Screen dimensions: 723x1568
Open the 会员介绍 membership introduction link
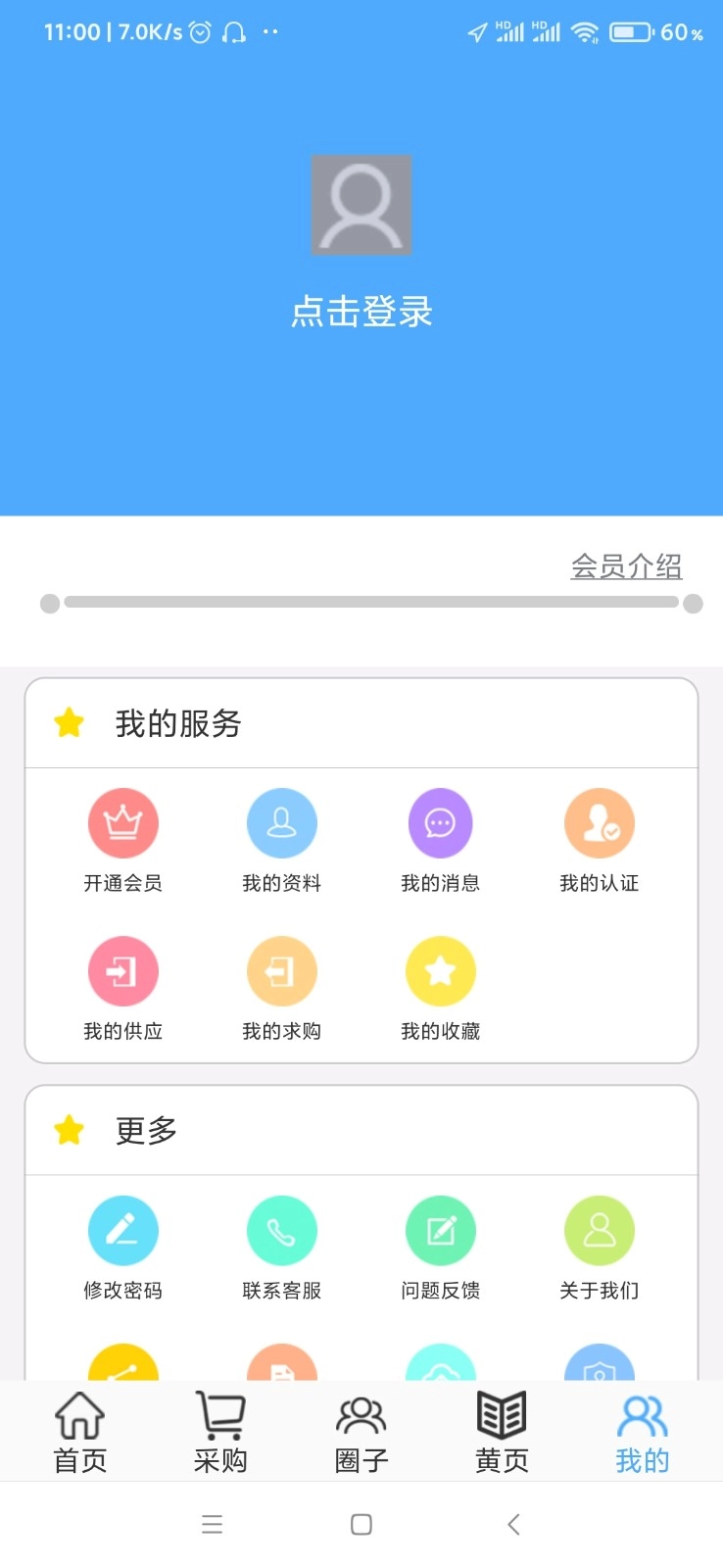(x=627, y=566)
